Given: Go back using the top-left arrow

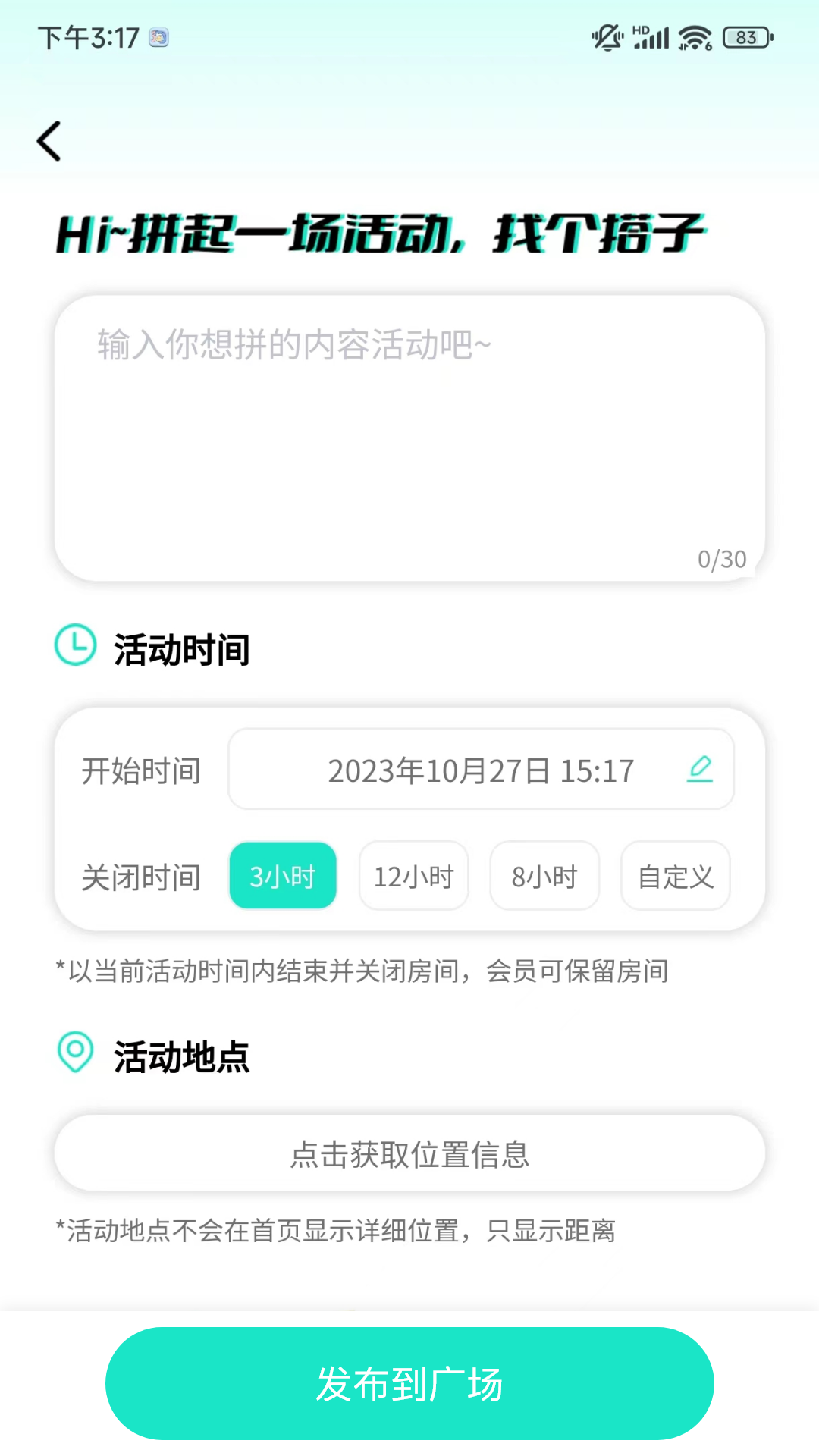Looking at the screenshot, I should click(49, 141).
